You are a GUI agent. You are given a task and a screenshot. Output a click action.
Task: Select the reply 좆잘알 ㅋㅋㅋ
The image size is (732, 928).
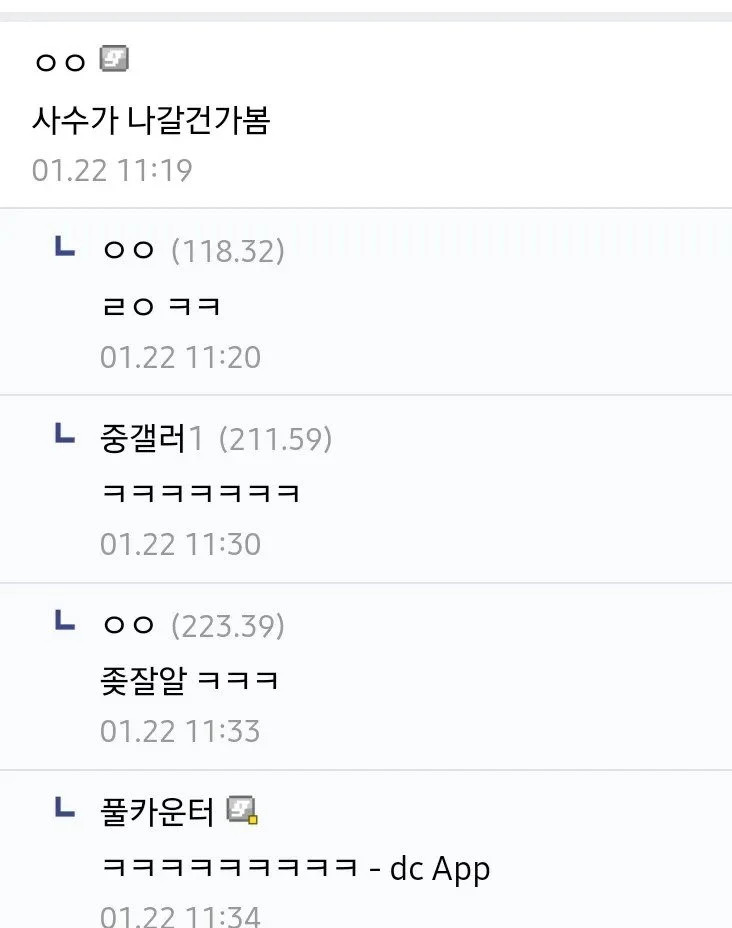pos(189,680)
